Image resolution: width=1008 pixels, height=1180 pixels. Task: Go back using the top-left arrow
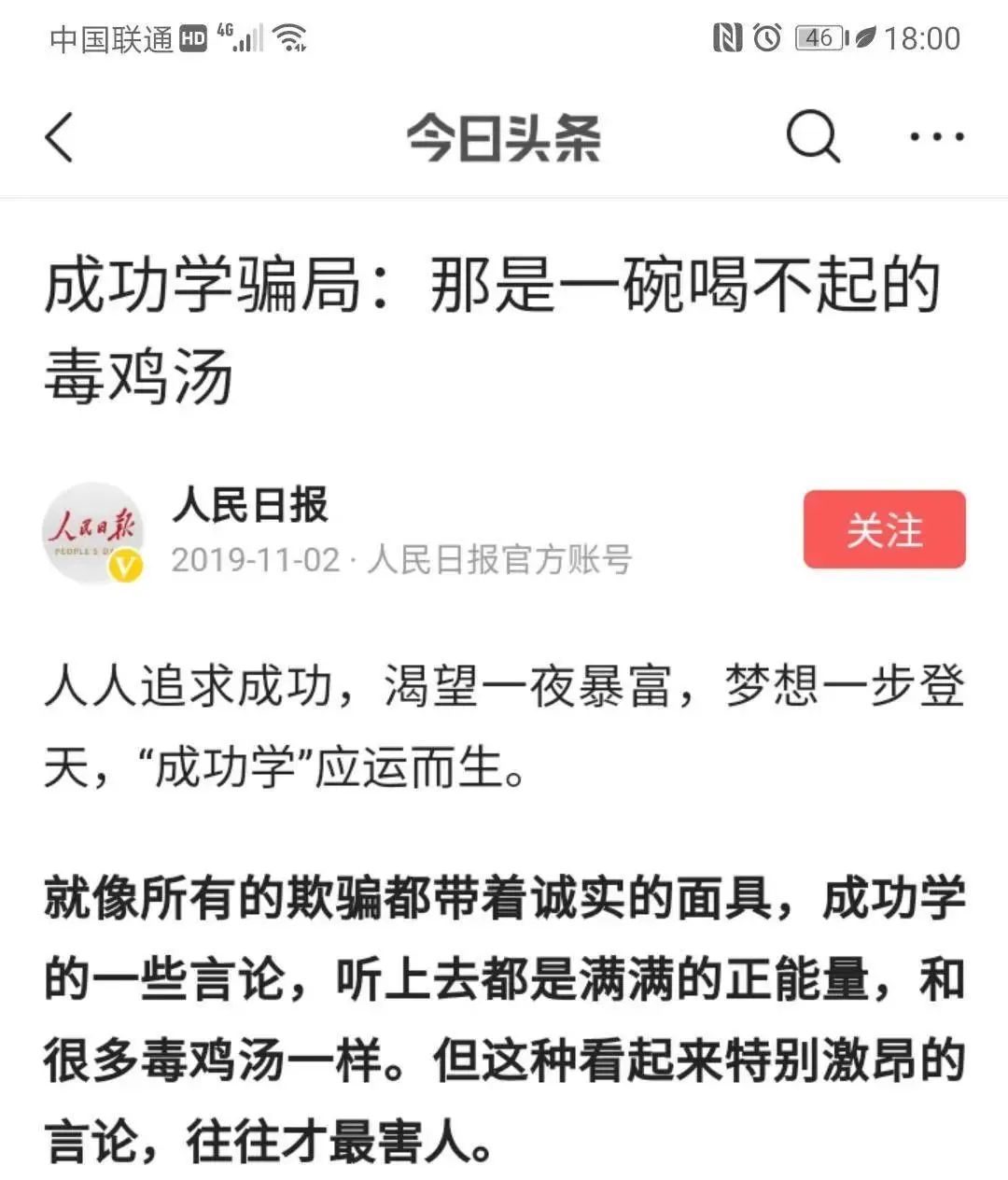pyautogui.click(x=60, y=137)
